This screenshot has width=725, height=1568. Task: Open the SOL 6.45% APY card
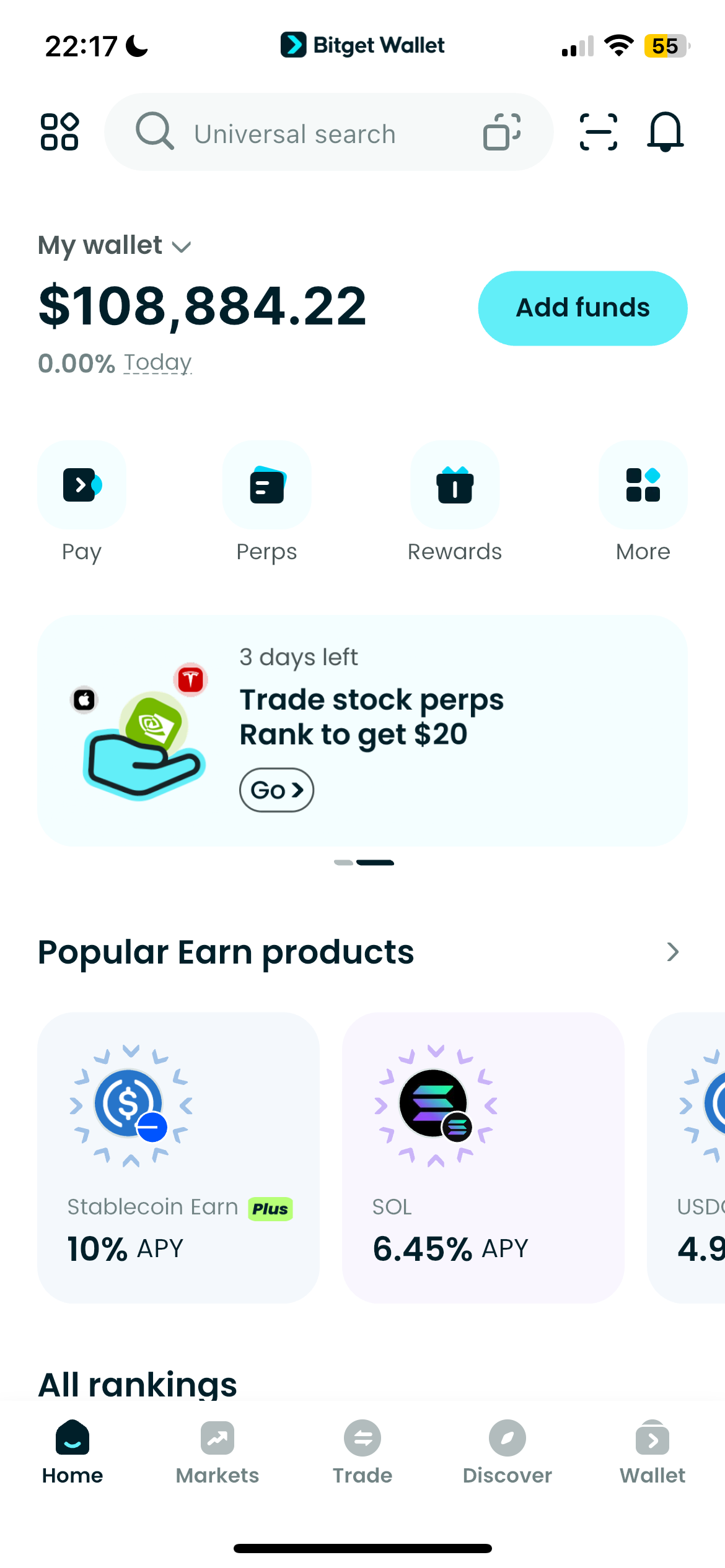pyautogui.click(x=483, y=1158)
